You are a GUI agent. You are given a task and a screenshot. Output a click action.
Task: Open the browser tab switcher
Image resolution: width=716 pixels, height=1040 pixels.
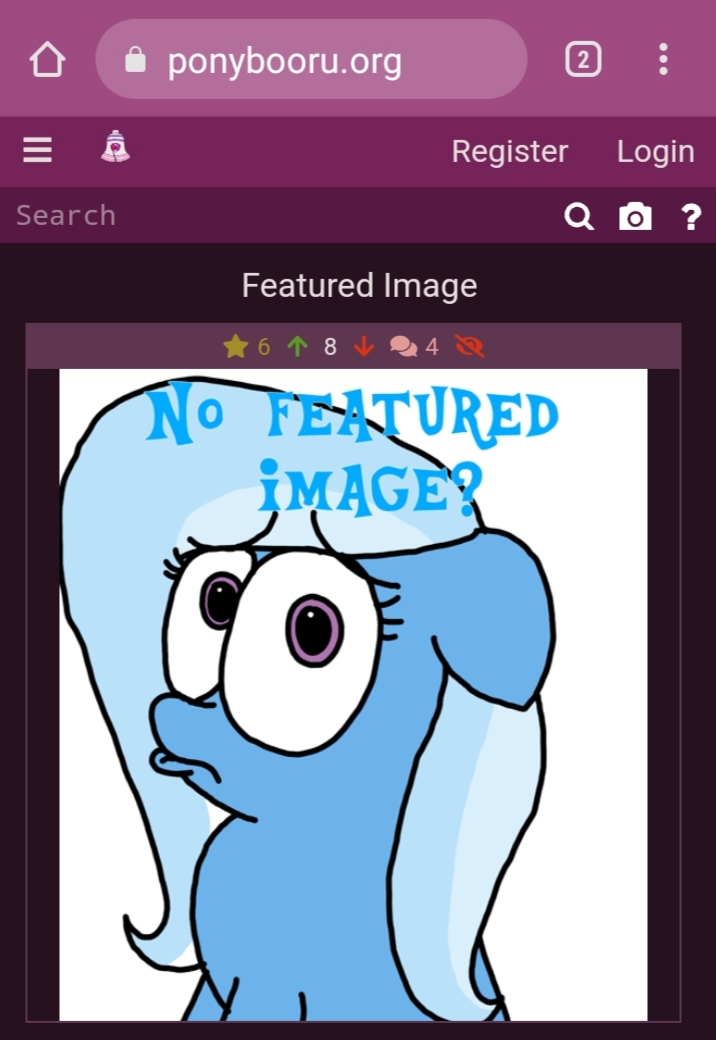point(583,61)
